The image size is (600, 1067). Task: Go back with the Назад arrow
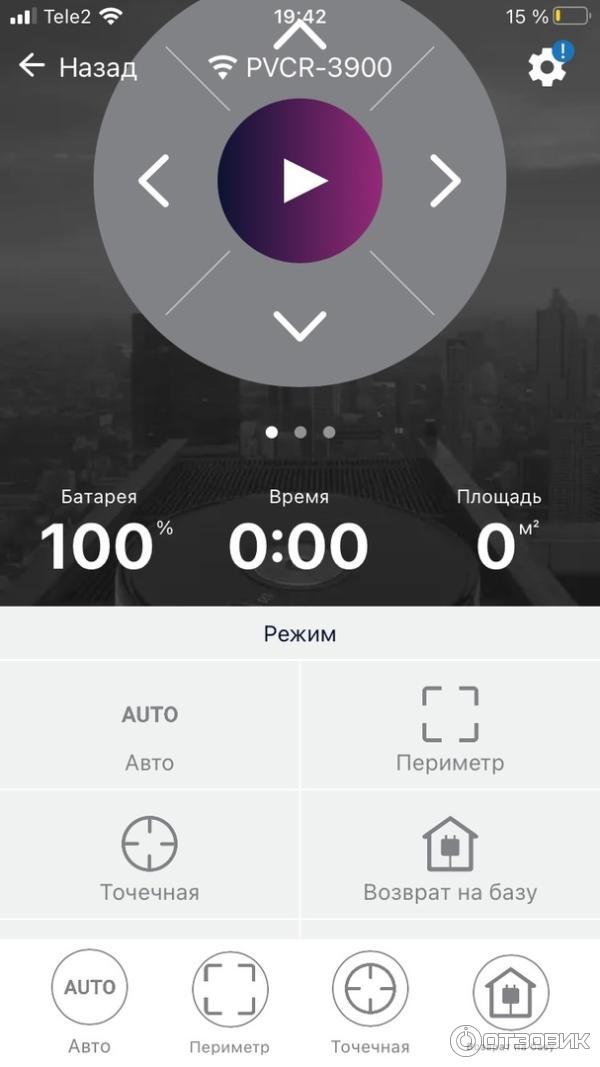(x=34, y=67)
